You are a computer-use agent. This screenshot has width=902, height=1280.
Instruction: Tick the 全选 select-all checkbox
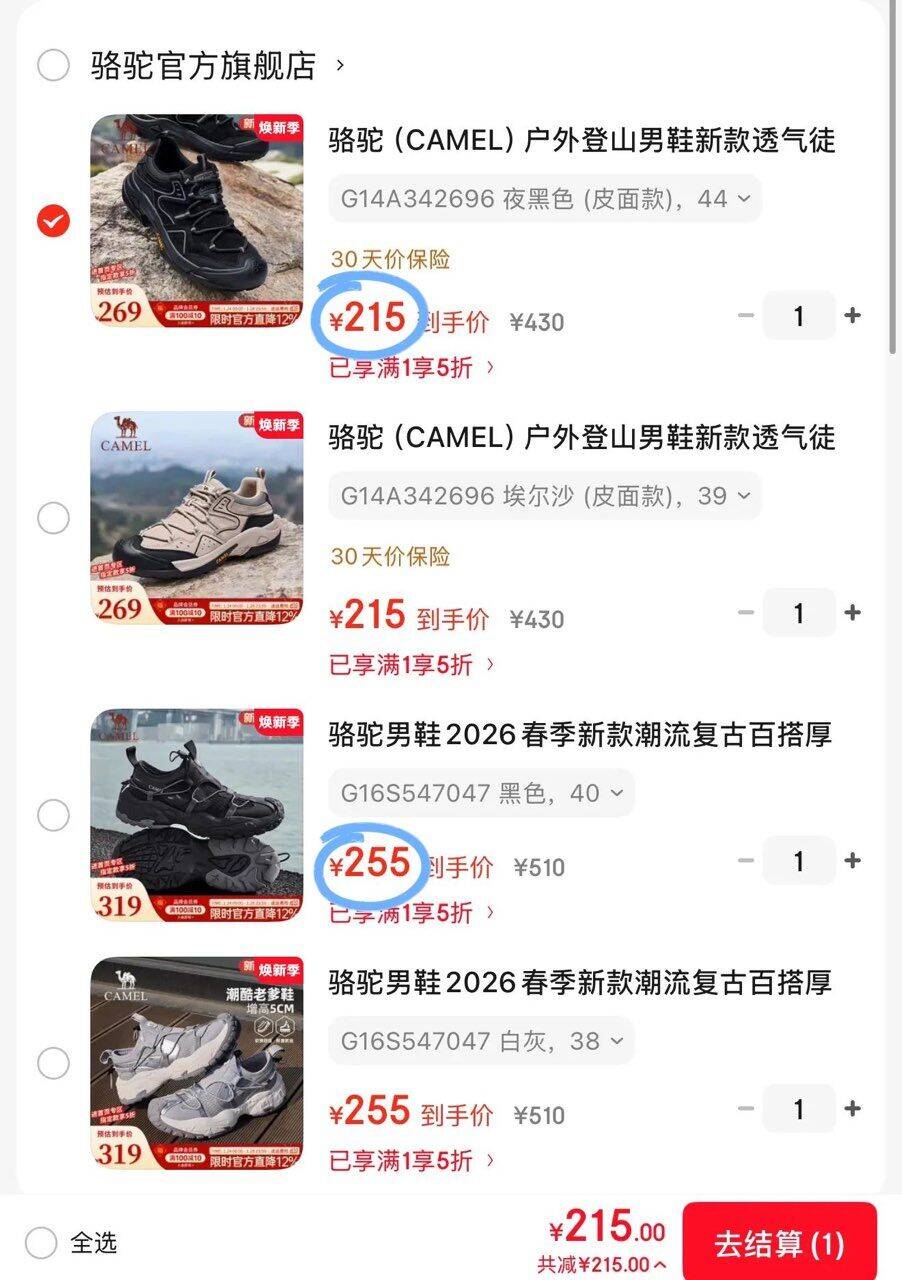pyautogui.click(x=41, y=1243)
